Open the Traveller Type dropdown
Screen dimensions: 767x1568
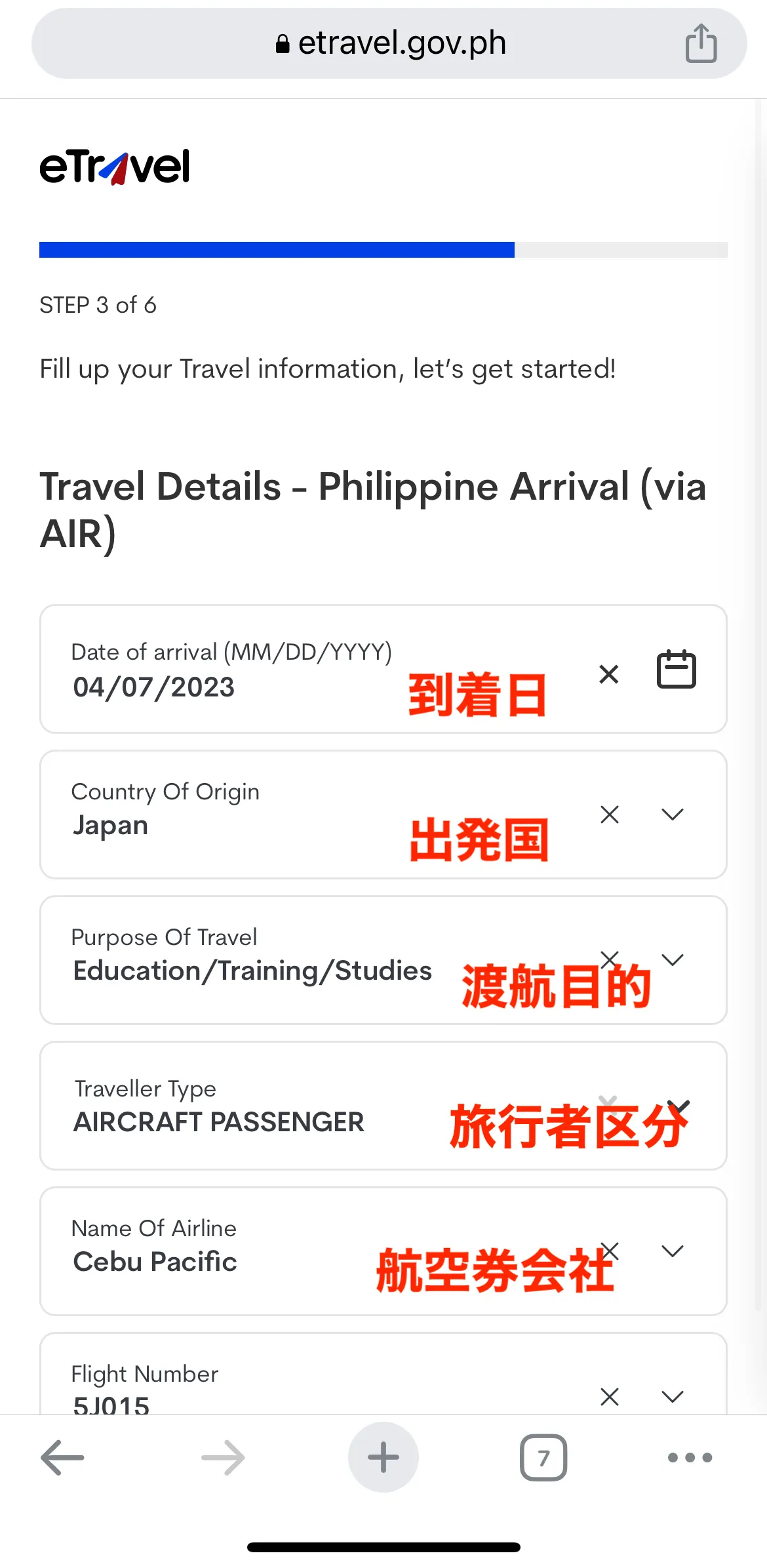678,1106
